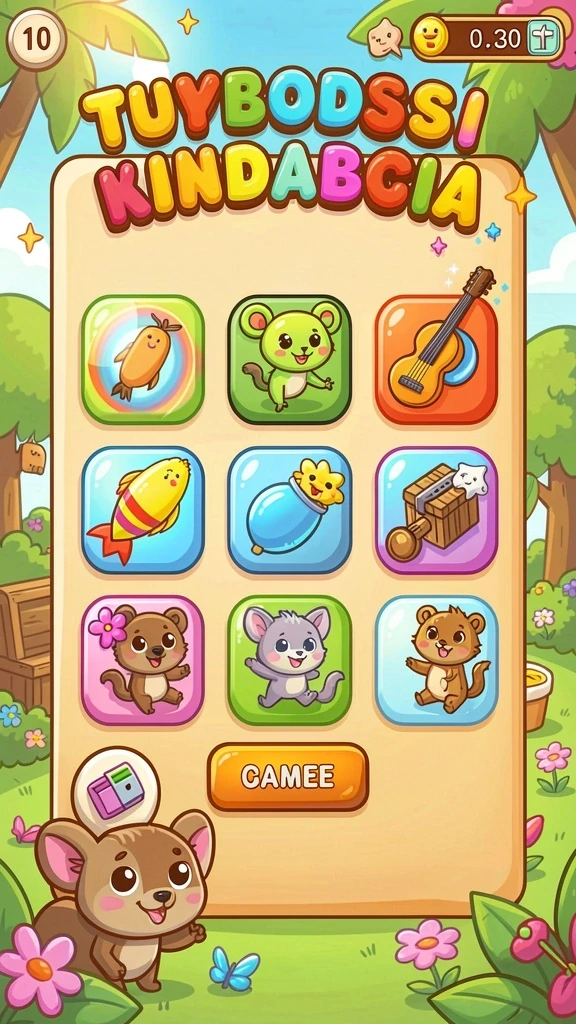Add coins with the plus icon
Image resolution: width=576 pixels, height=1024 pixels.
tap(543, 39)
